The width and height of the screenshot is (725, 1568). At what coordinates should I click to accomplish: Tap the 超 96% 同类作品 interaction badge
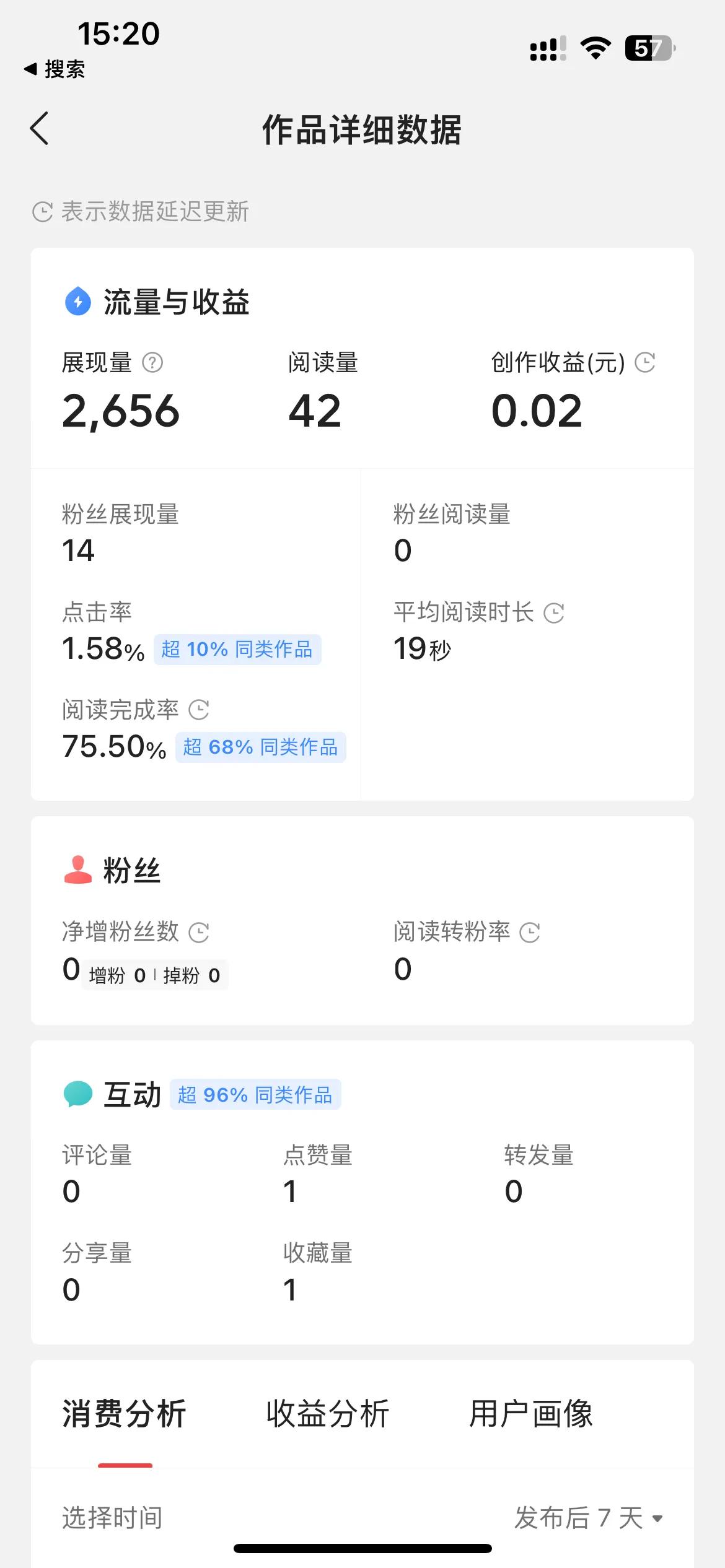[x=256, y=1094]
